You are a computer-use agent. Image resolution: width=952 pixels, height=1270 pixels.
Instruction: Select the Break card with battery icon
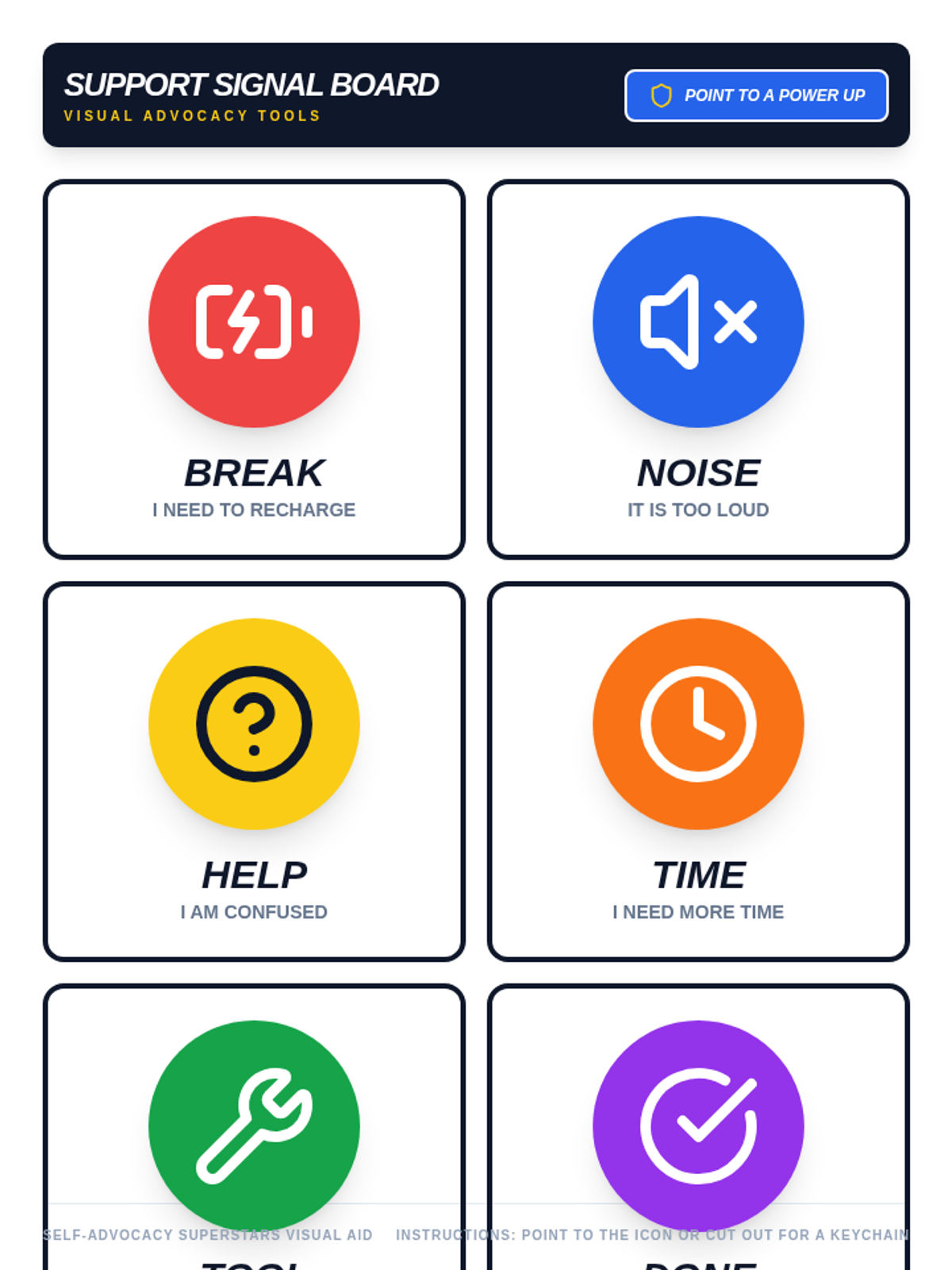click(254, 369)
